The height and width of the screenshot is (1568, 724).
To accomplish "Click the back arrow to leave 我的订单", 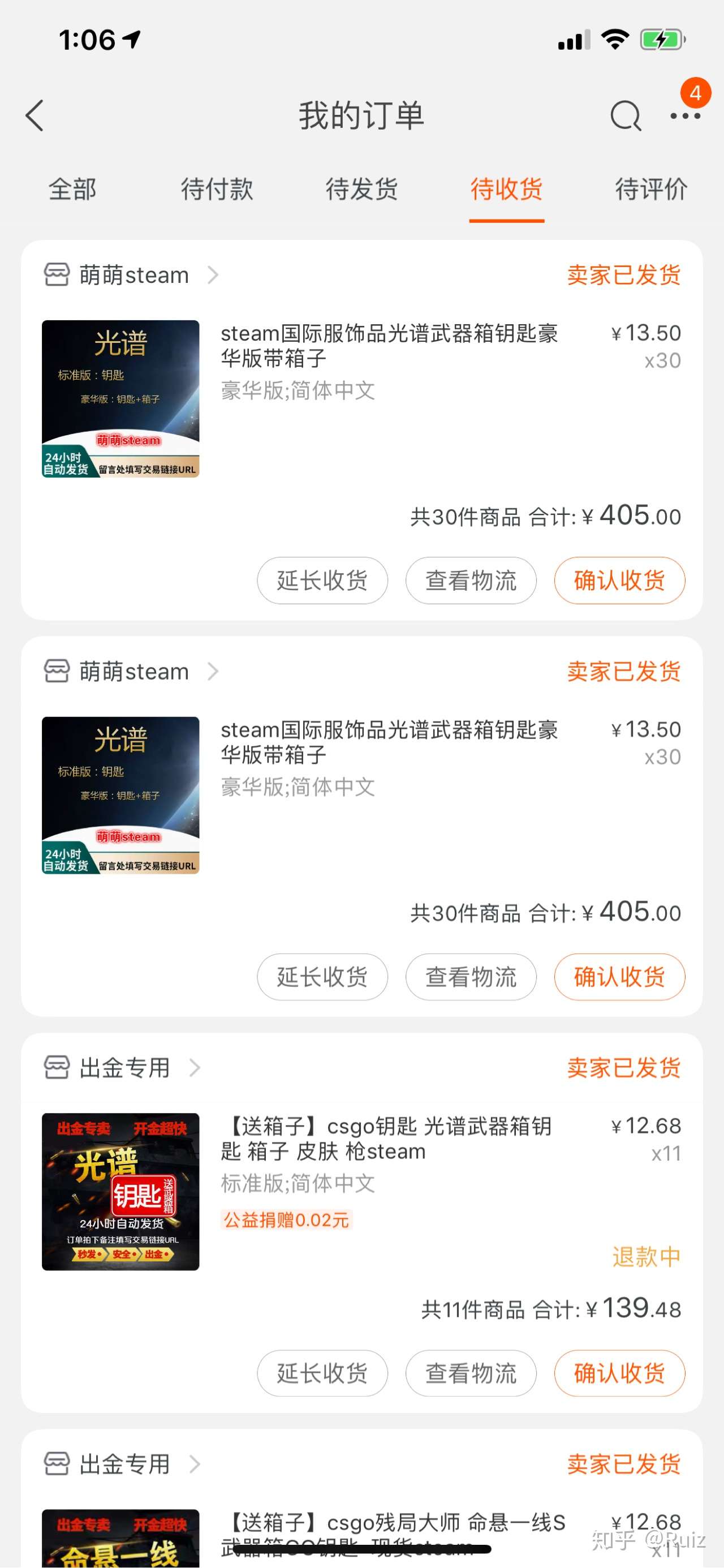I will pyautogui.click(x=35, y=115).
